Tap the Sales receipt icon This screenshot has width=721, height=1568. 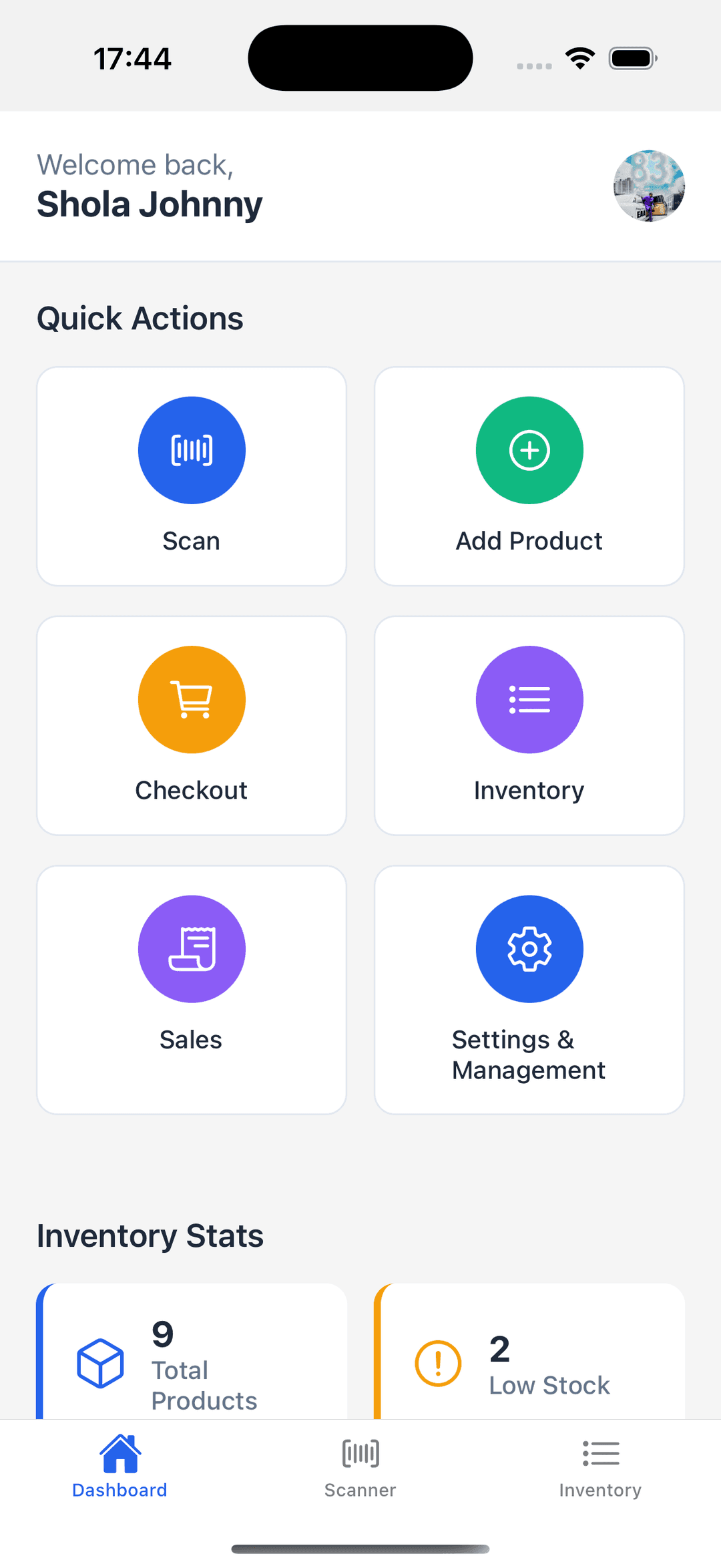tap(192, 949)
